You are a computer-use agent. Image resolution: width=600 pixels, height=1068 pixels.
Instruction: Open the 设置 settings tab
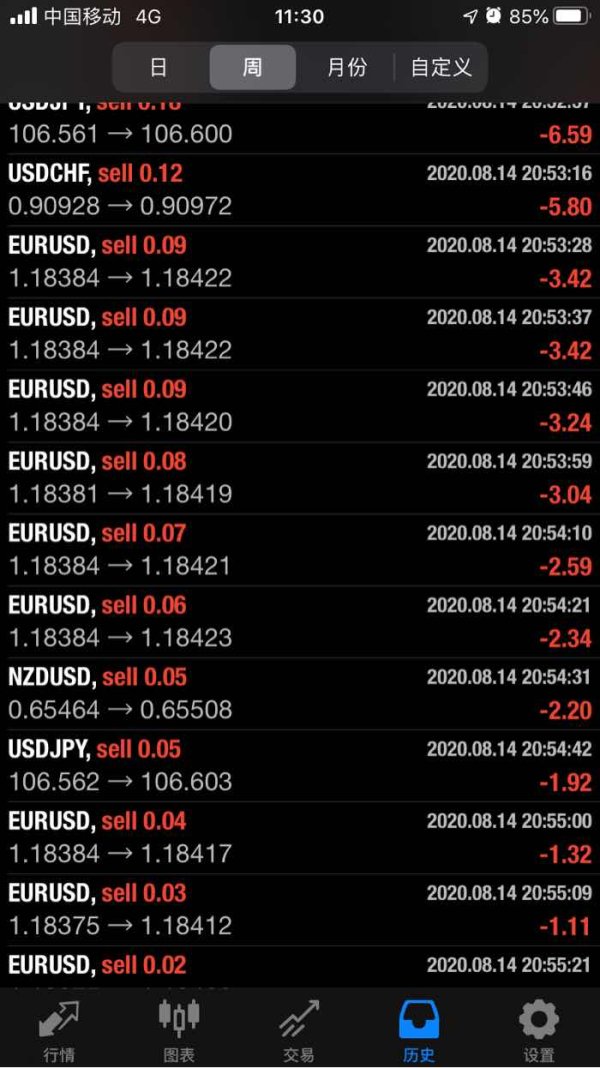click(538, 1030)
